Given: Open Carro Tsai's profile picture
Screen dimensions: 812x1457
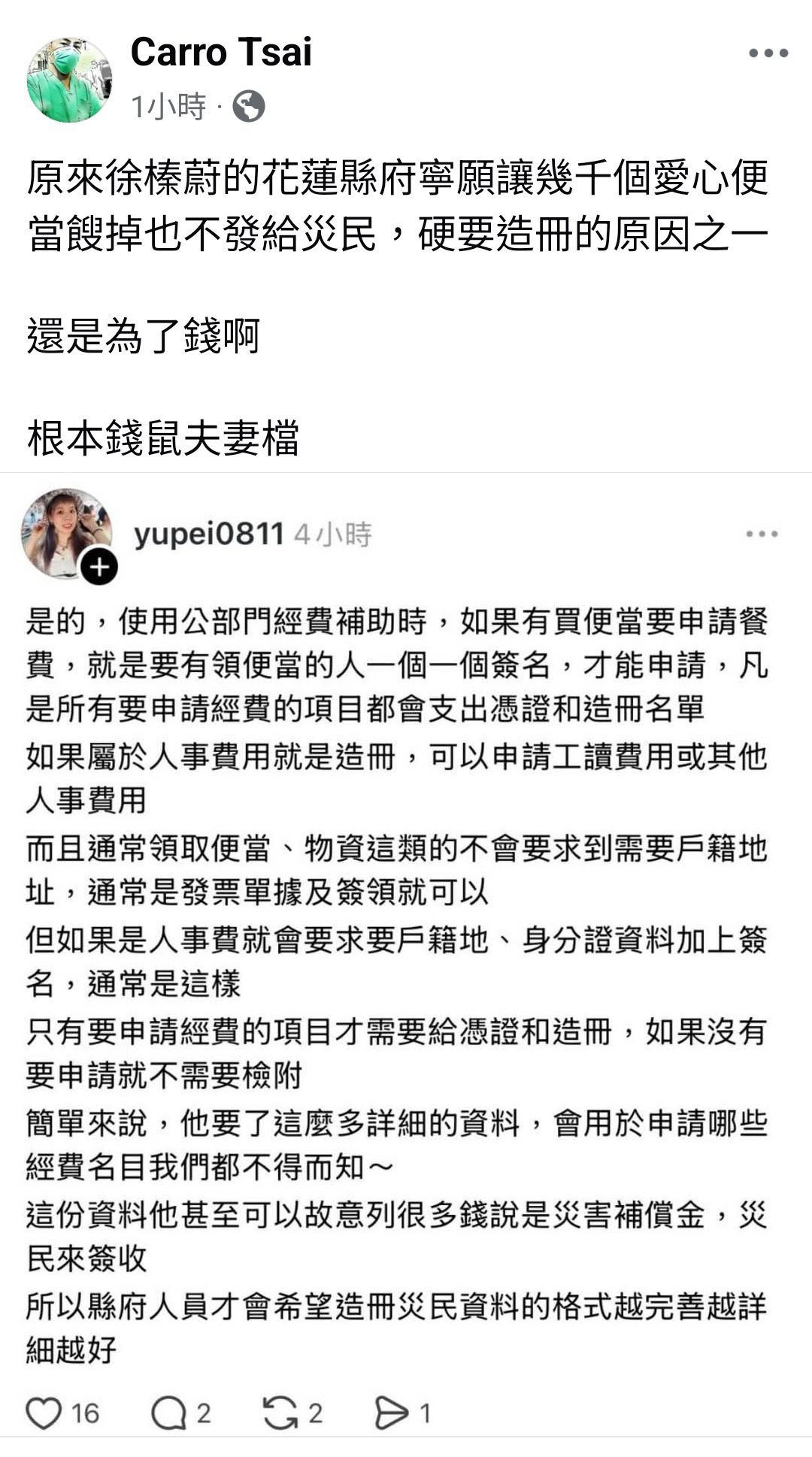Looking at the screenshot, I should 69,80.
